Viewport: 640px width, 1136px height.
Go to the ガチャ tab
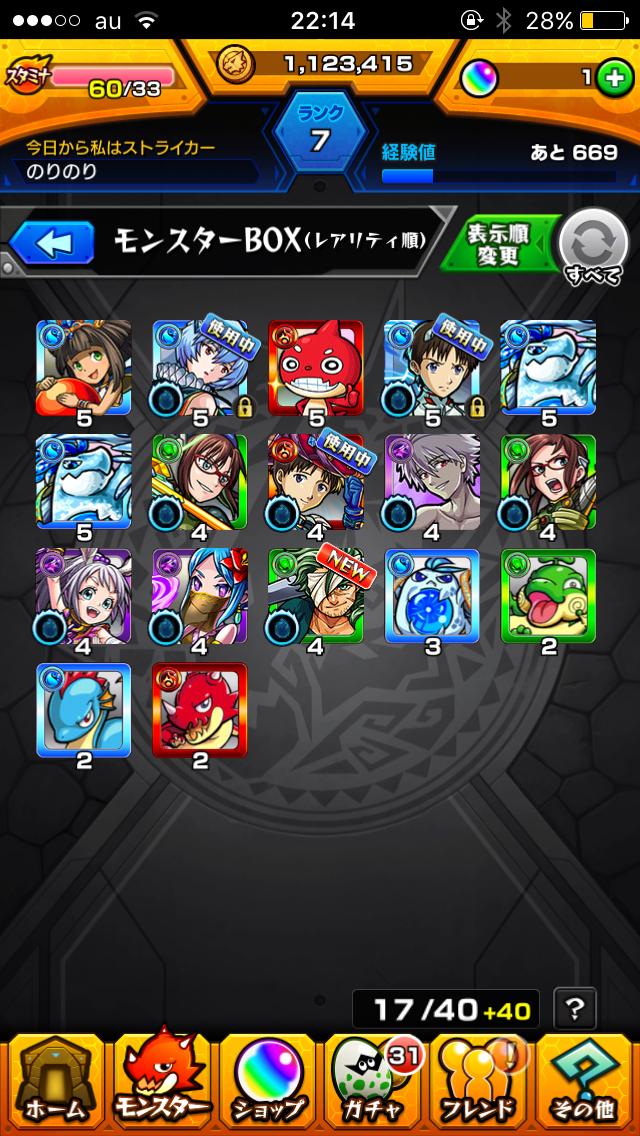pyautogui.click(x=373, y=1084)
